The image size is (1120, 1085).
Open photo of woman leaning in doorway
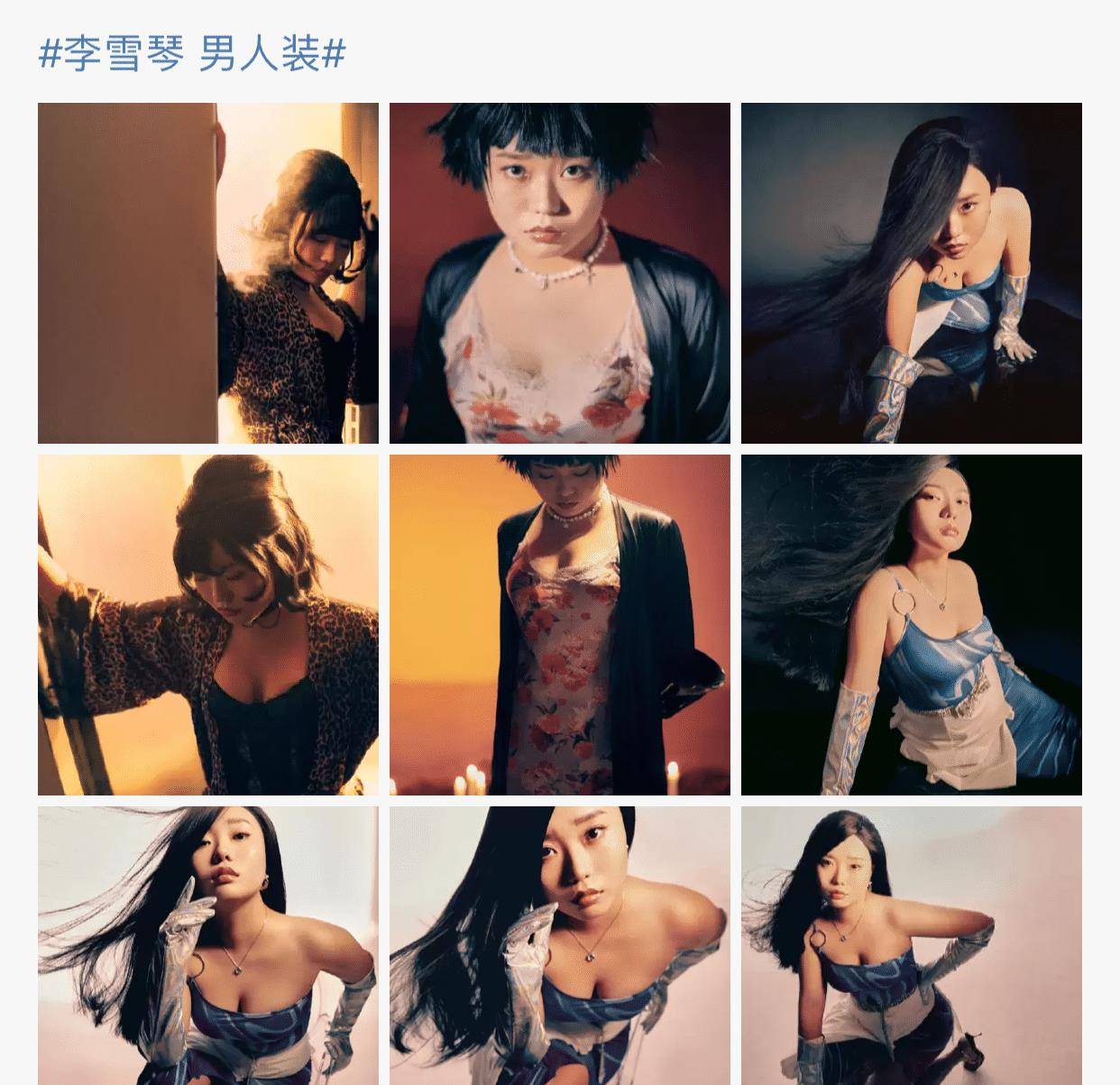(x=208, y=273)
